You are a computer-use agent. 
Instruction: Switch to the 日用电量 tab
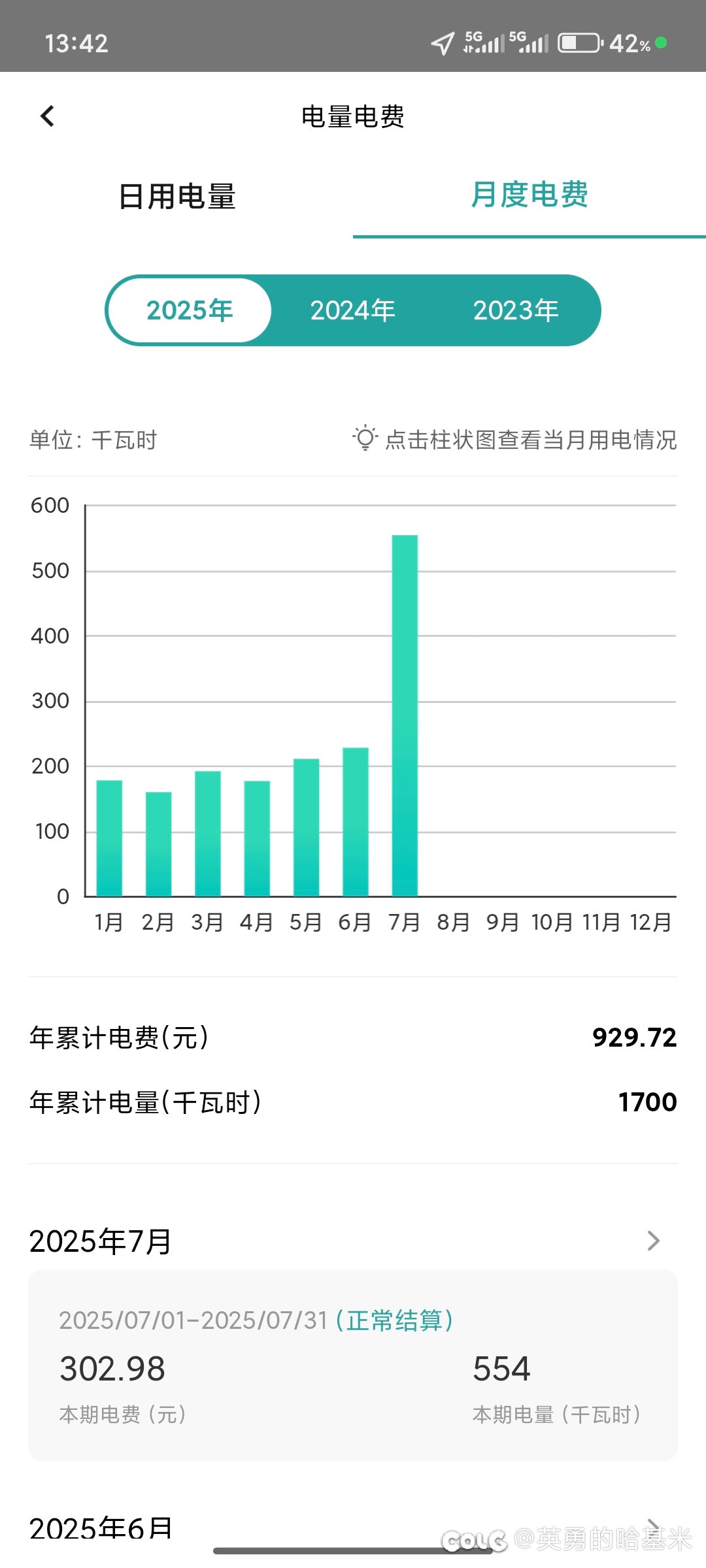[x=176, y=196]
